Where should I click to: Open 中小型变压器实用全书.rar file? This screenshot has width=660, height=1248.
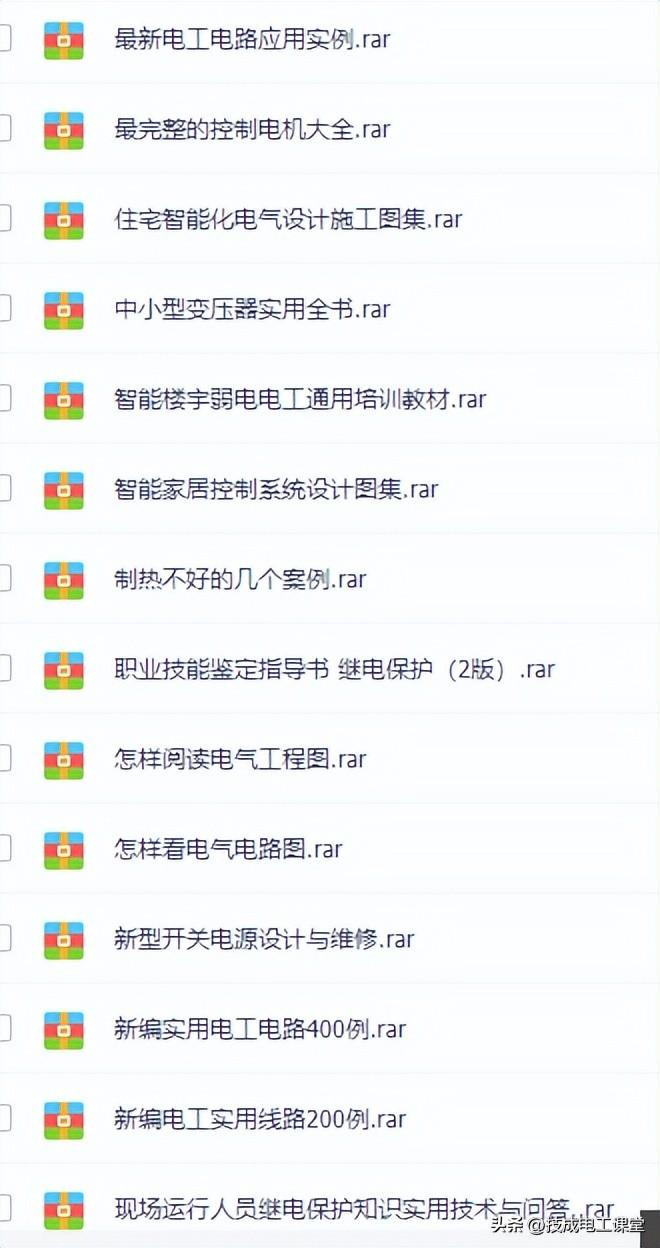pyautogui.click(x=252, y=309)
